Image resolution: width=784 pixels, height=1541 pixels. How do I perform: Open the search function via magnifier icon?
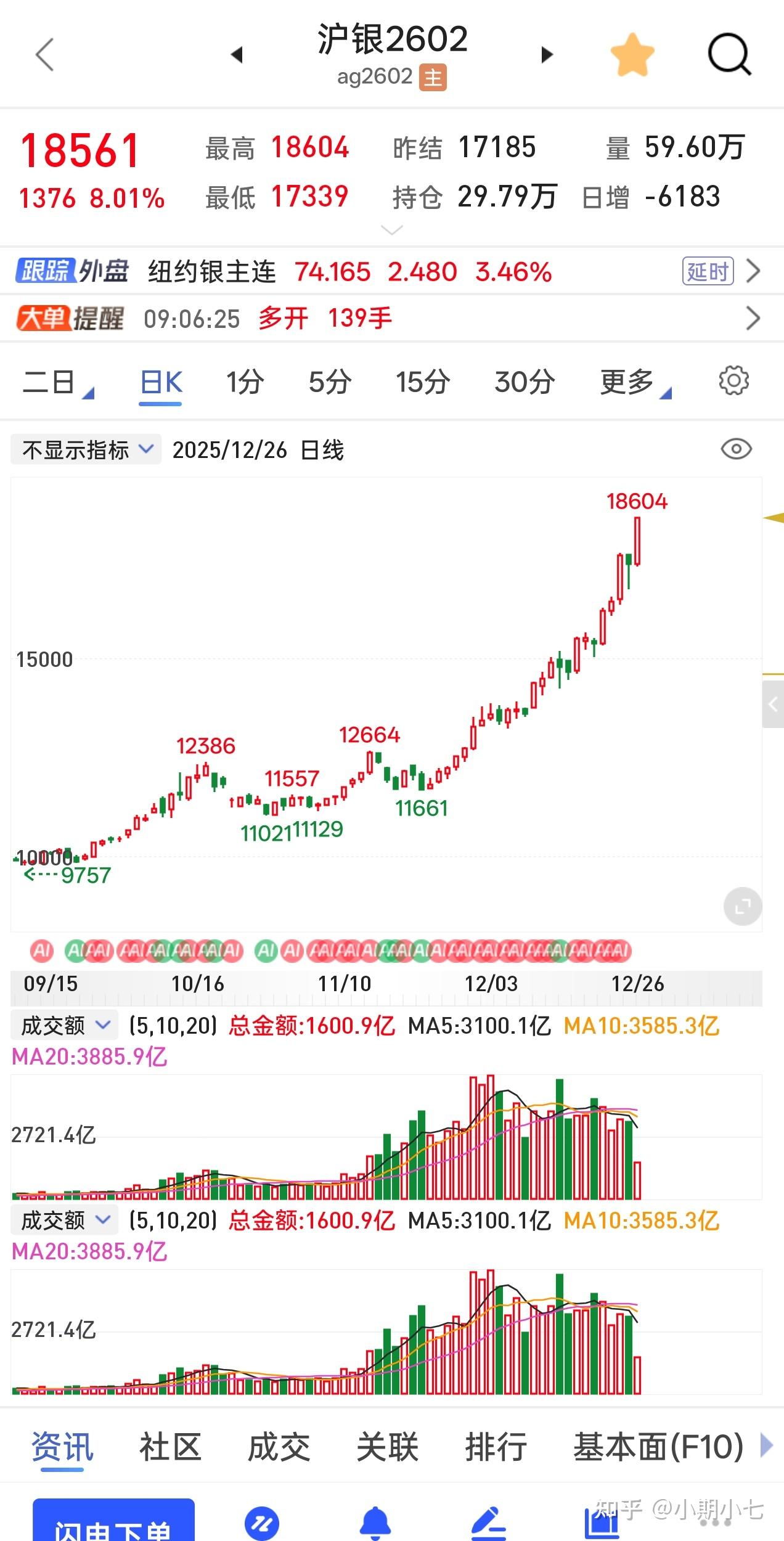(730, 55)
